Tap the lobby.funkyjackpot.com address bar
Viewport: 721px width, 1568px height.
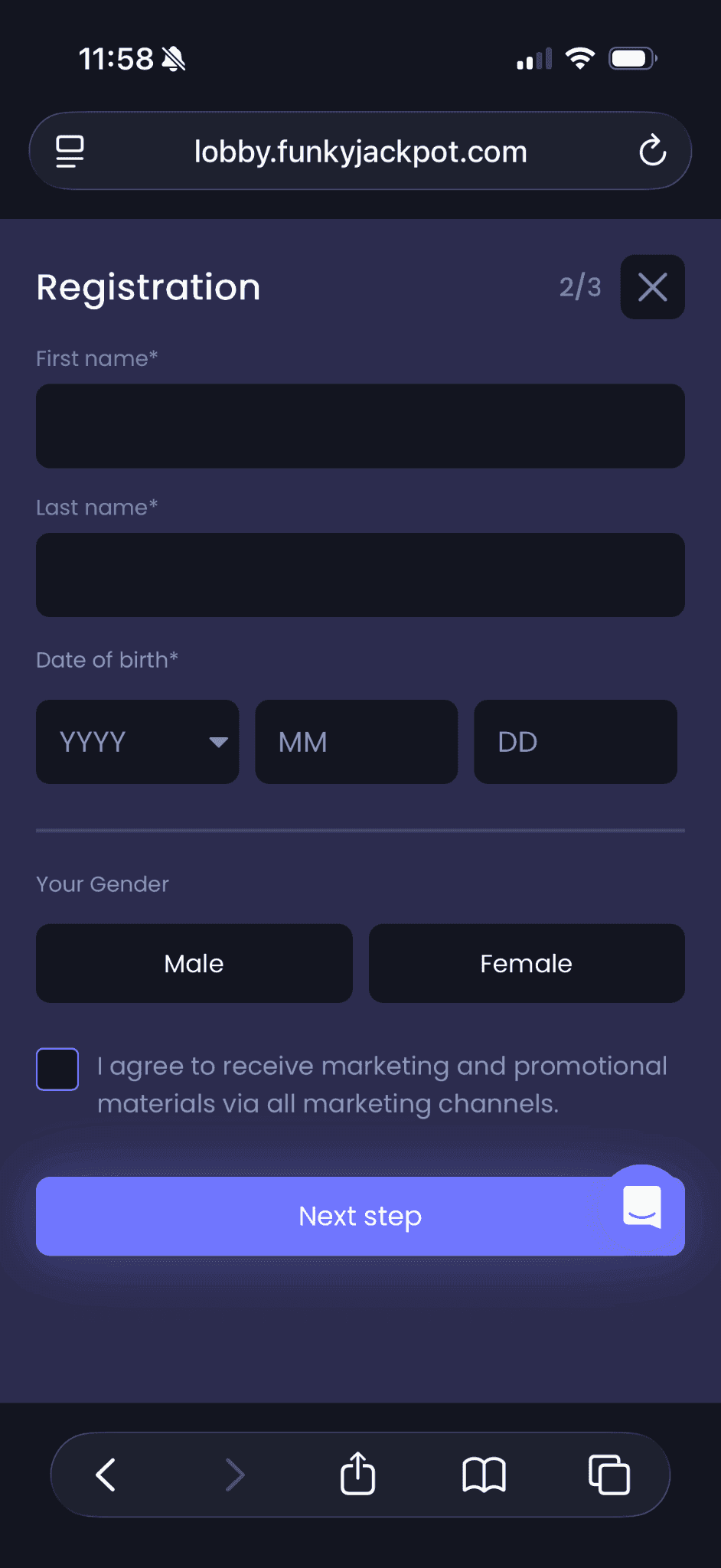pyautogui.click(x=360, y=152)
